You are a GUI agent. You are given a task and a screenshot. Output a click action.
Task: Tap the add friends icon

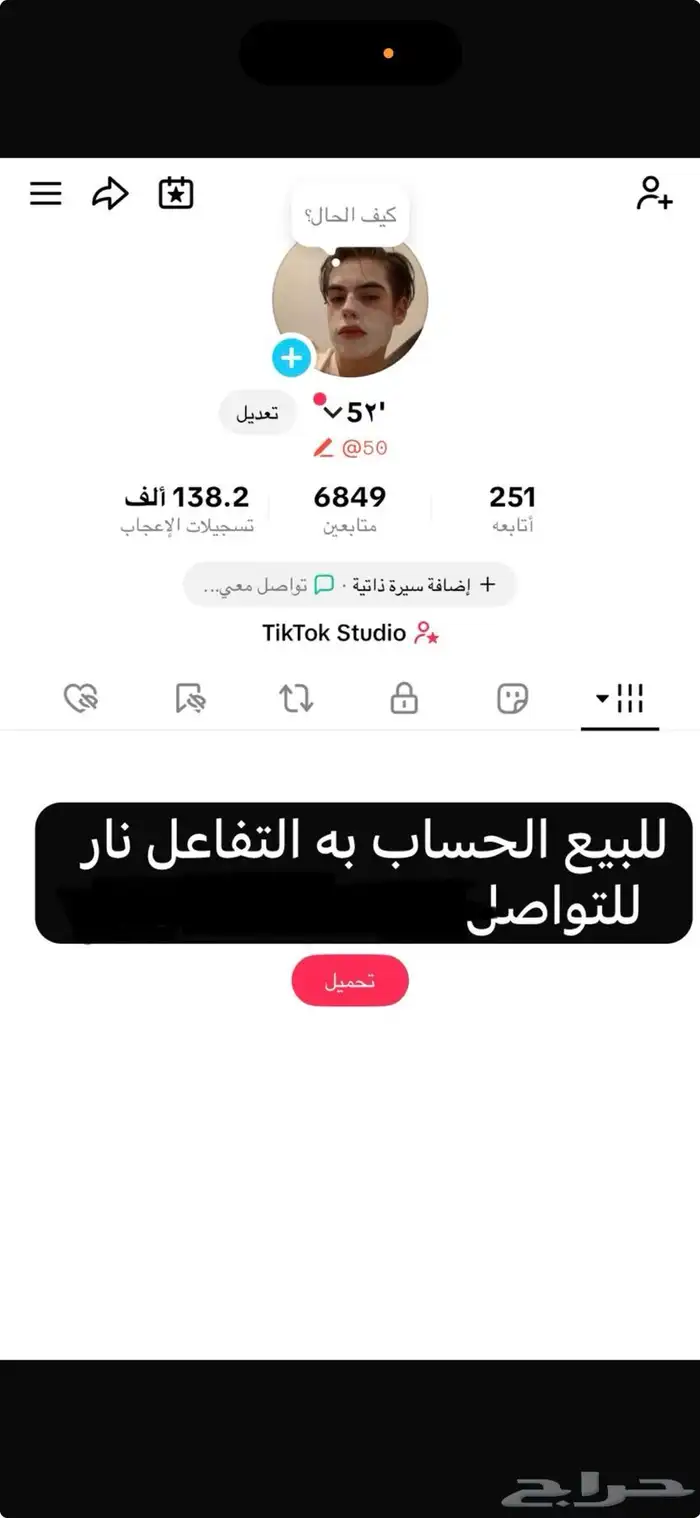(654, 193)
